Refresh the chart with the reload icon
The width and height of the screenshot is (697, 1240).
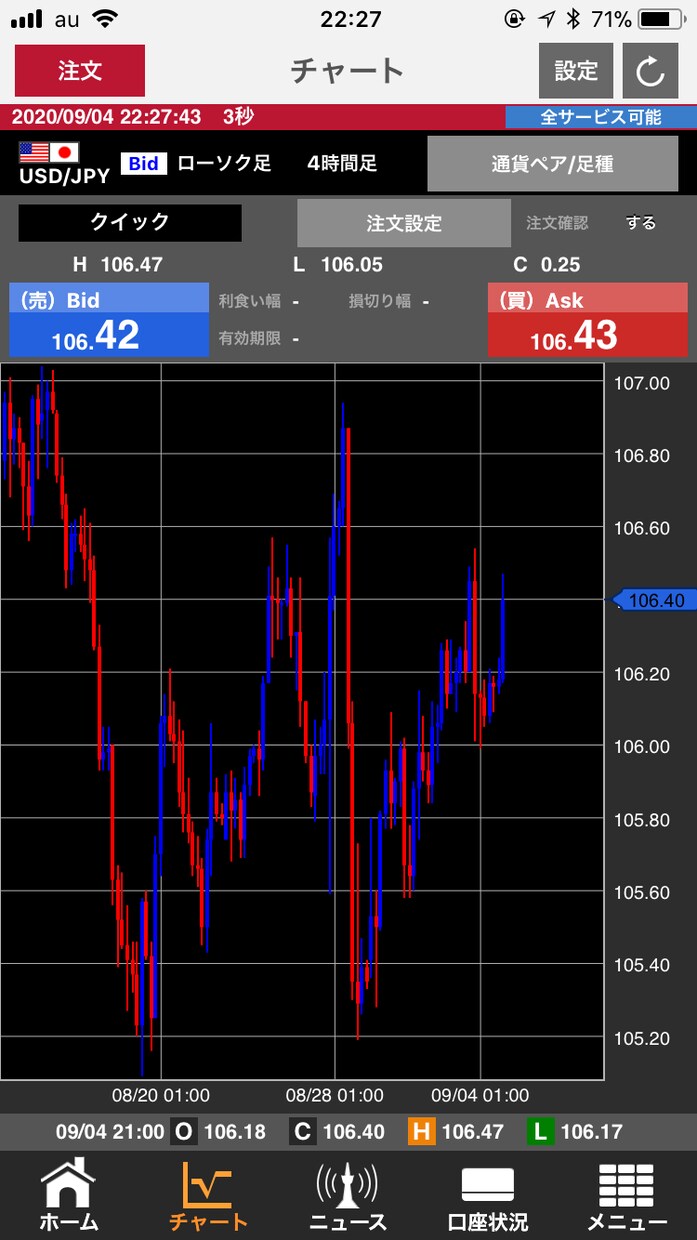650,71
